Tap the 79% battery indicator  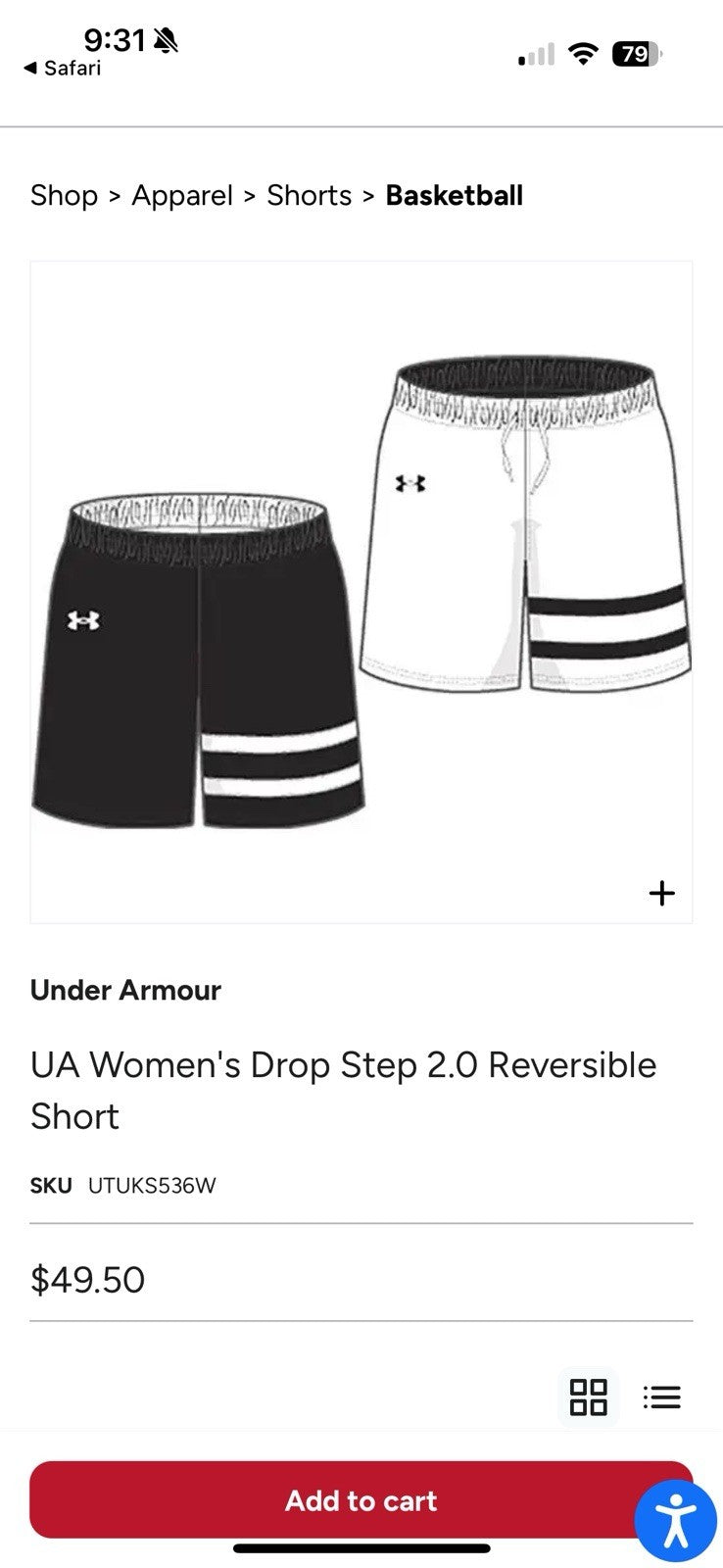pos(635,56)
